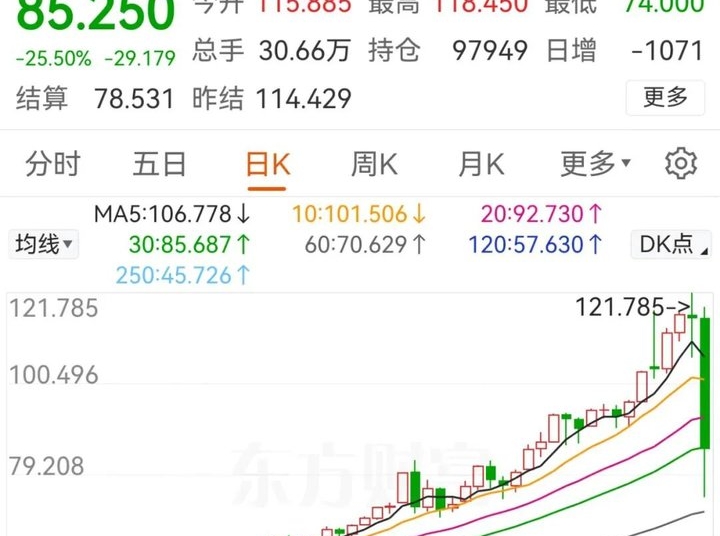Switch to the 月K chart tab
Screen dimensions: 720x536
pyautogui.click(x=481, y=164)
